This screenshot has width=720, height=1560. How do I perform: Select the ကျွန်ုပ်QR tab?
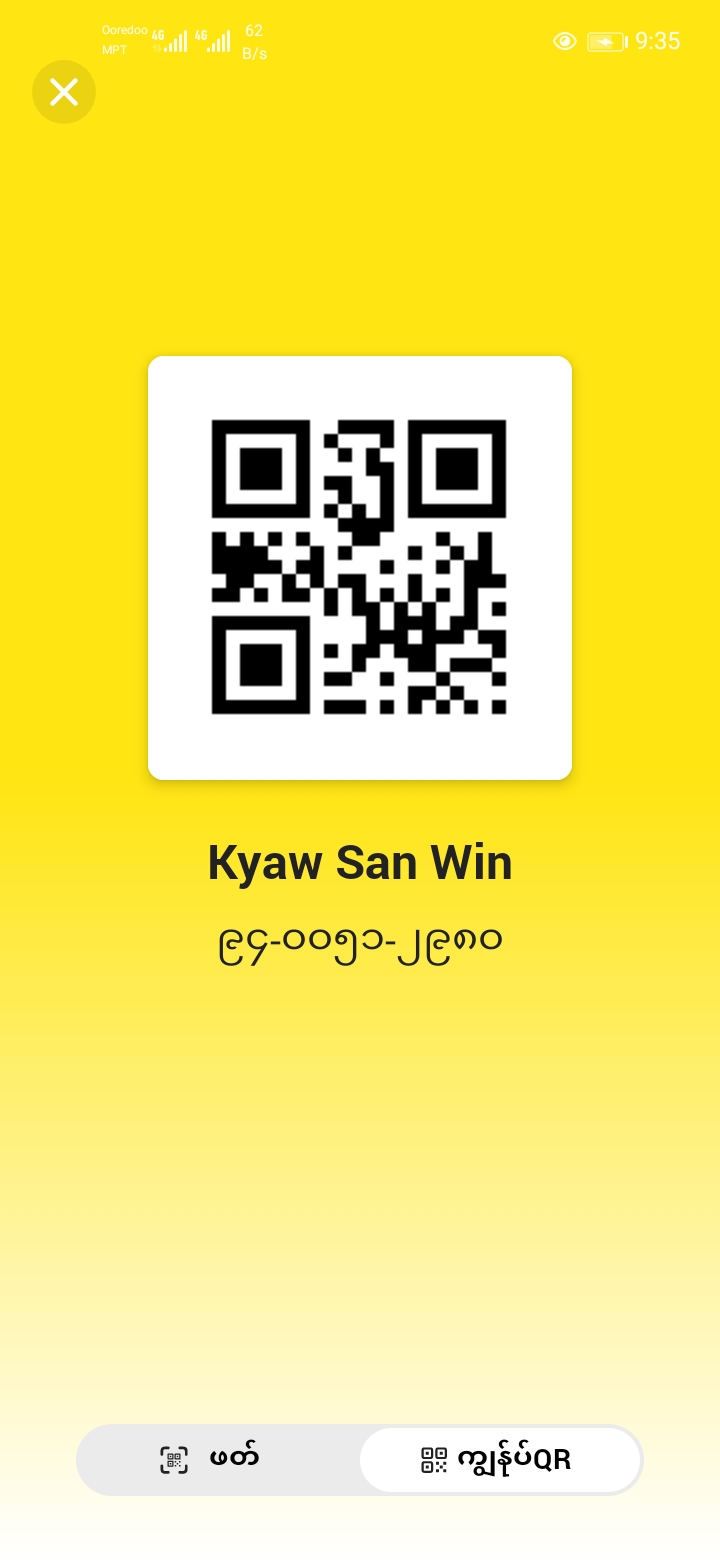click(499, 1460)
